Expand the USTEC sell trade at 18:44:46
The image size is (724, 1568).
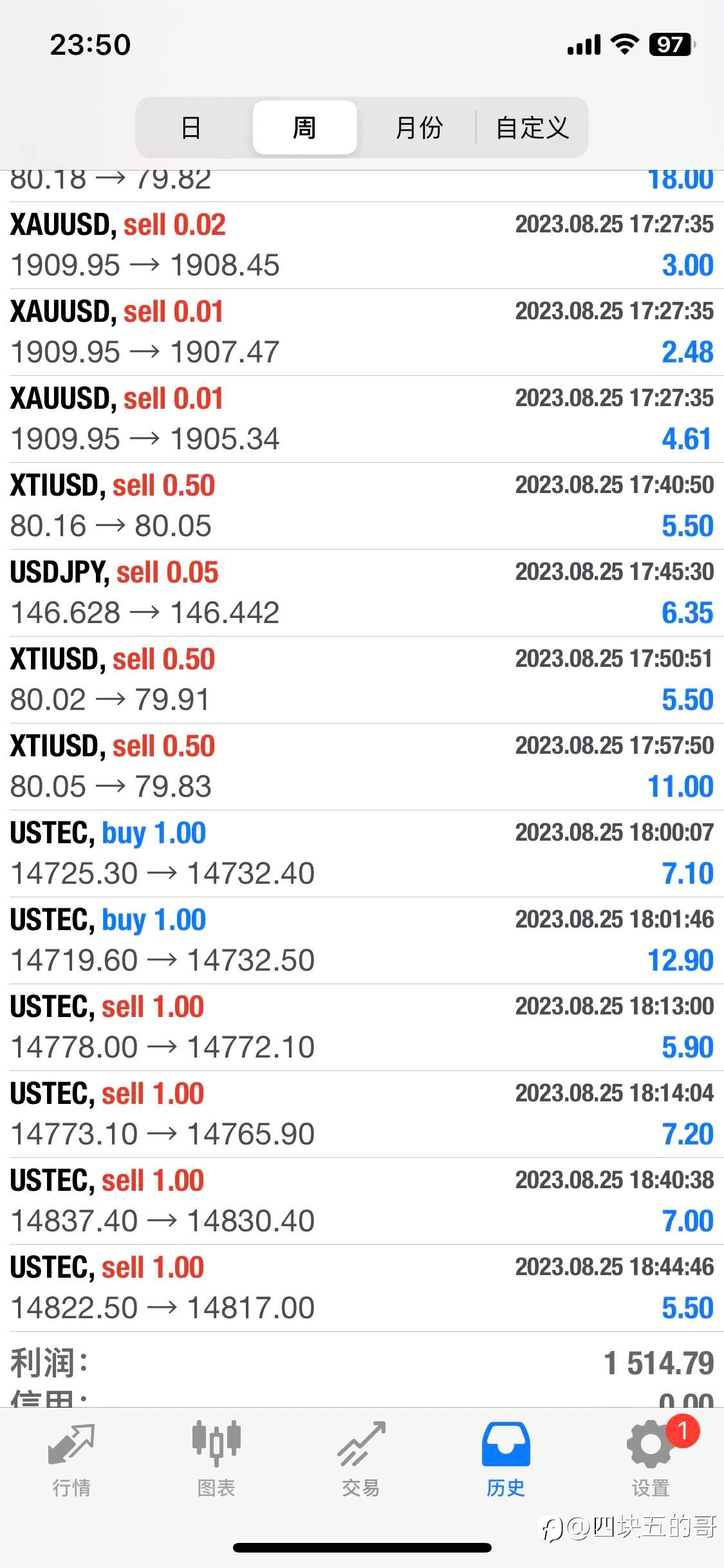(362, 1288)
